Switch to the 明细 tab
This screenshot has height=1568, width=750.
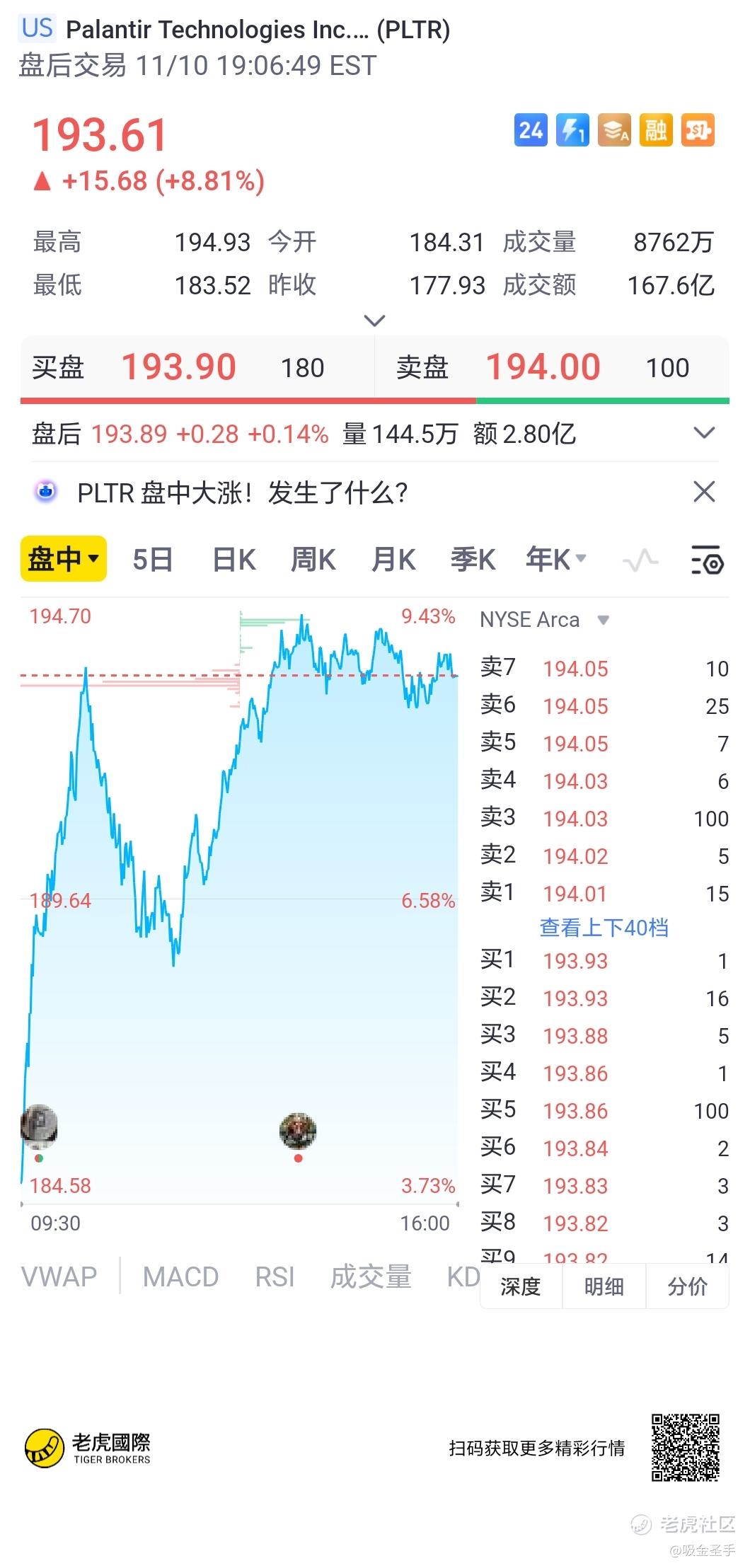(x=604, y=1286)
